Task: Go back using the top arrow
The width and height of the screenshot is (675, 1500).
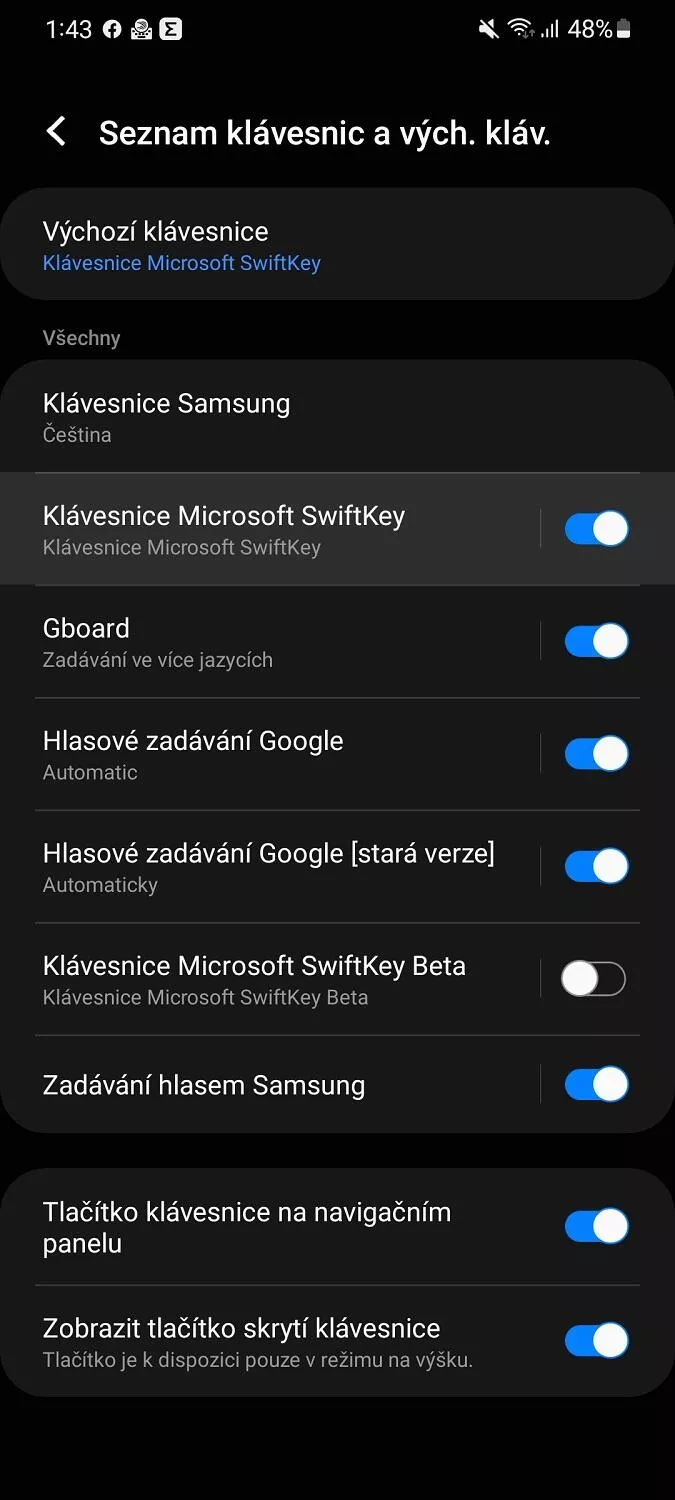Action: 57,131
